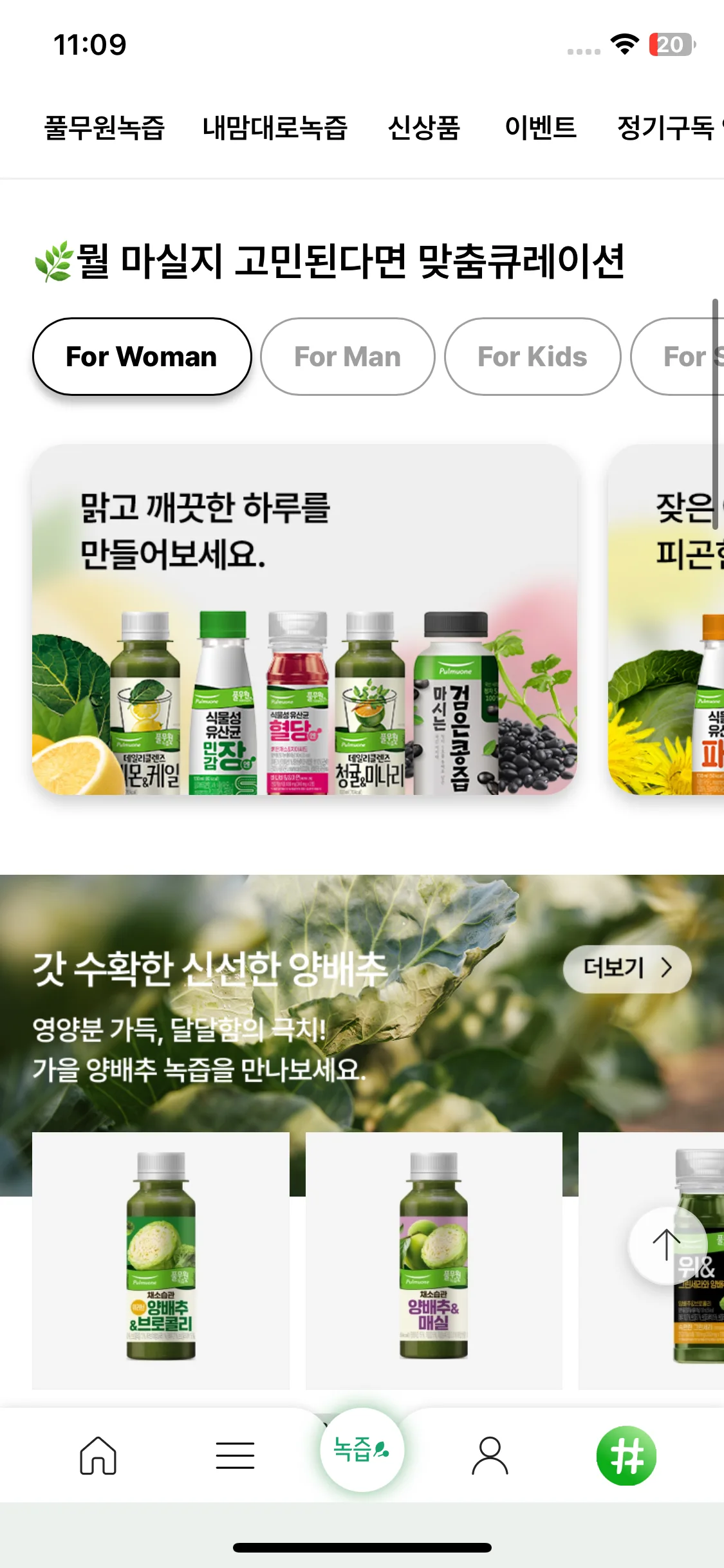This screenshot has height=1568, width=724.
Task: Open the 양배추&매실 product card
Action: click(x=434, y=1260)
